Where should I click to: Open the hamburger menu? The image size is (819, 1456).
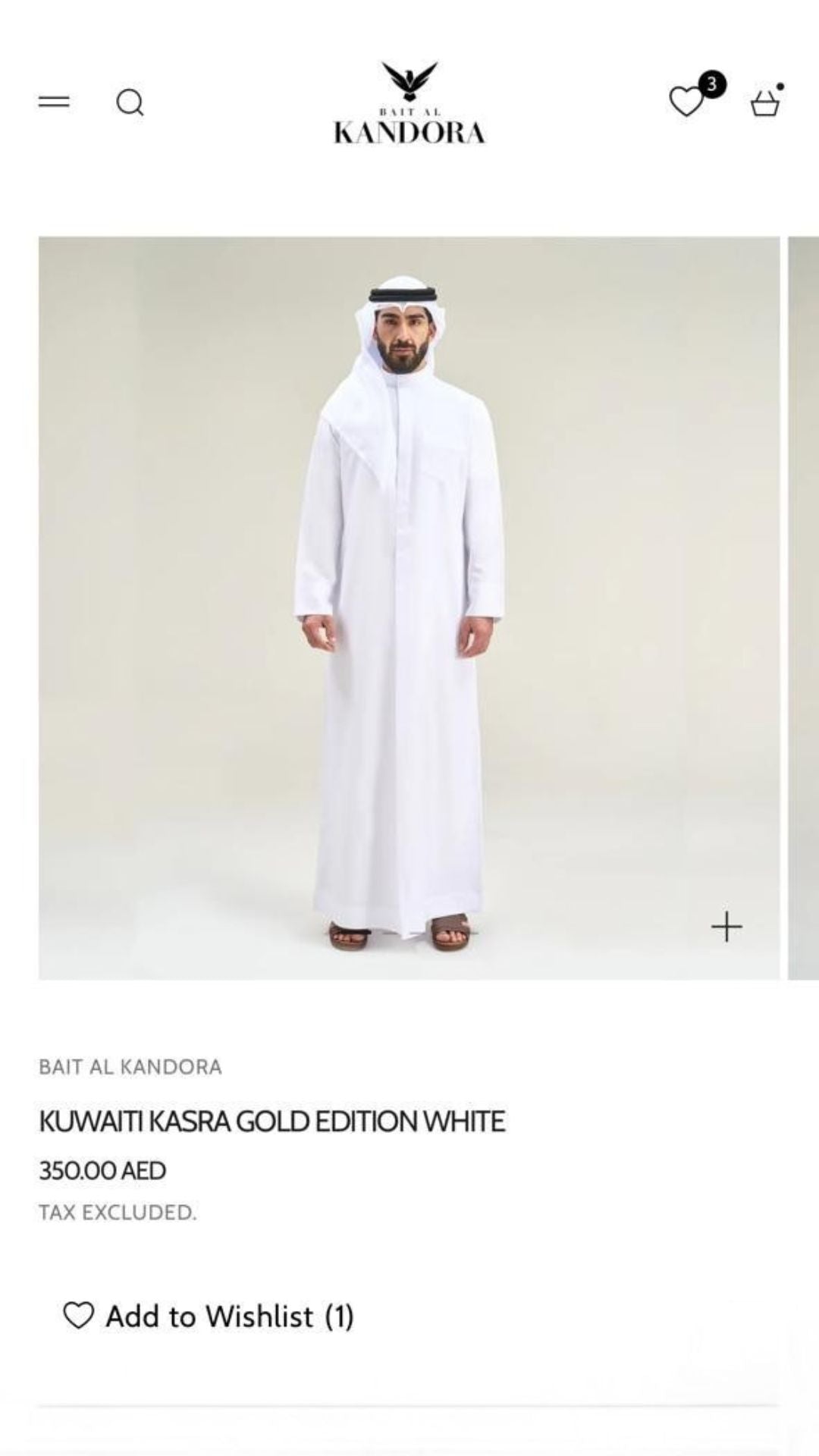(x=54, y=102)
